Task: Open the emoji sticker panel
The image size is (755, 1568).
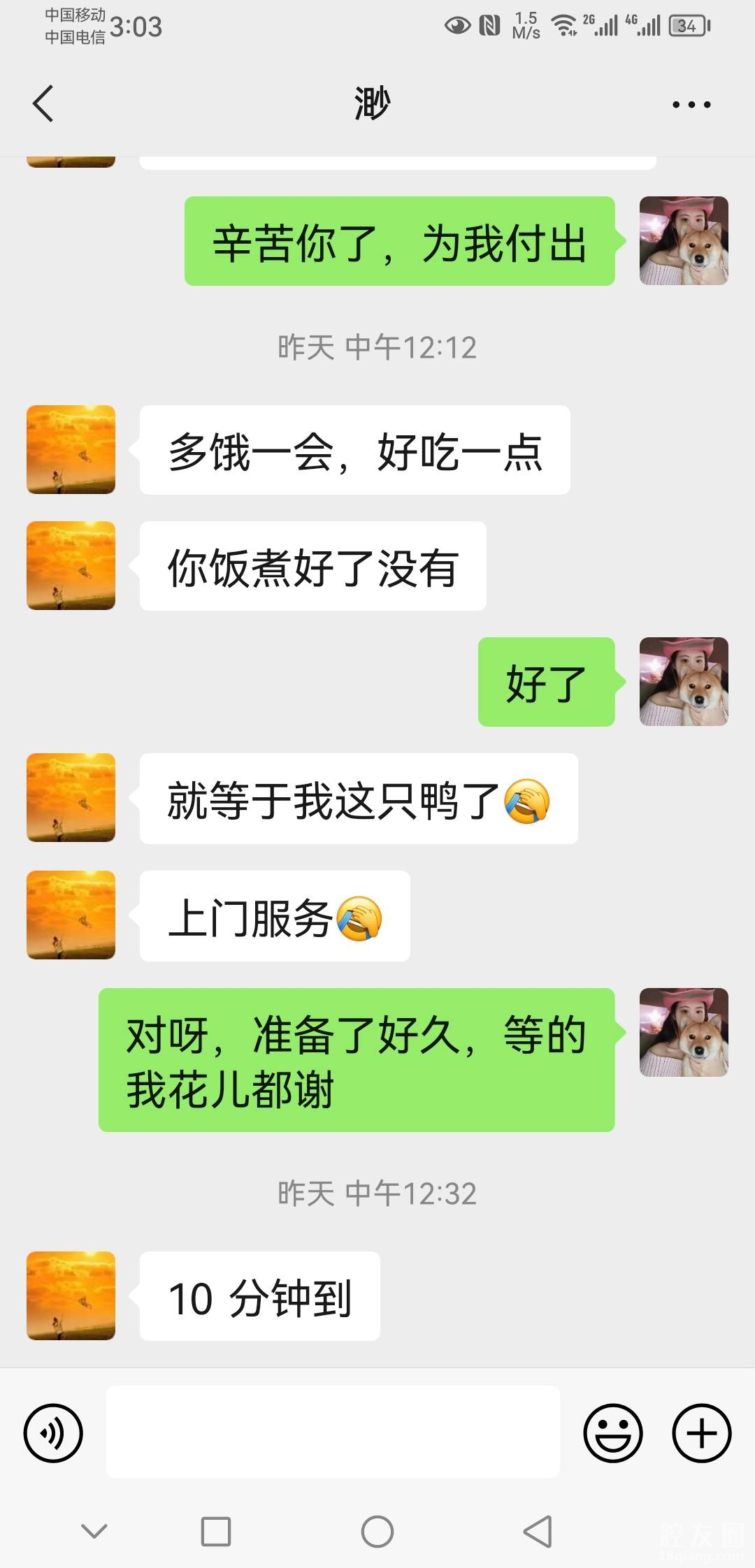Action: [613, 1433]
